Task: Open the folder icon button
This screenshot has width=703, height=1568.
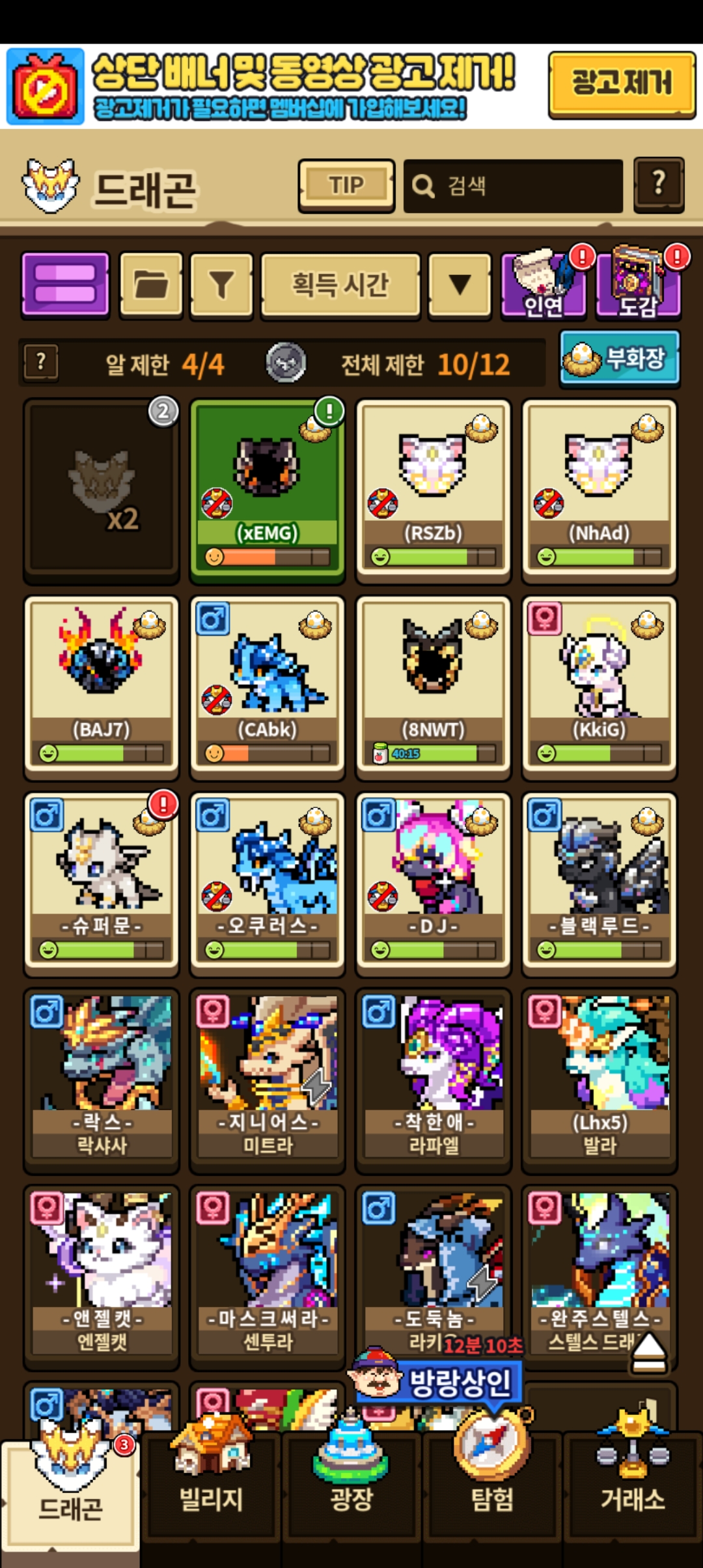Action: tap(151, 285)
